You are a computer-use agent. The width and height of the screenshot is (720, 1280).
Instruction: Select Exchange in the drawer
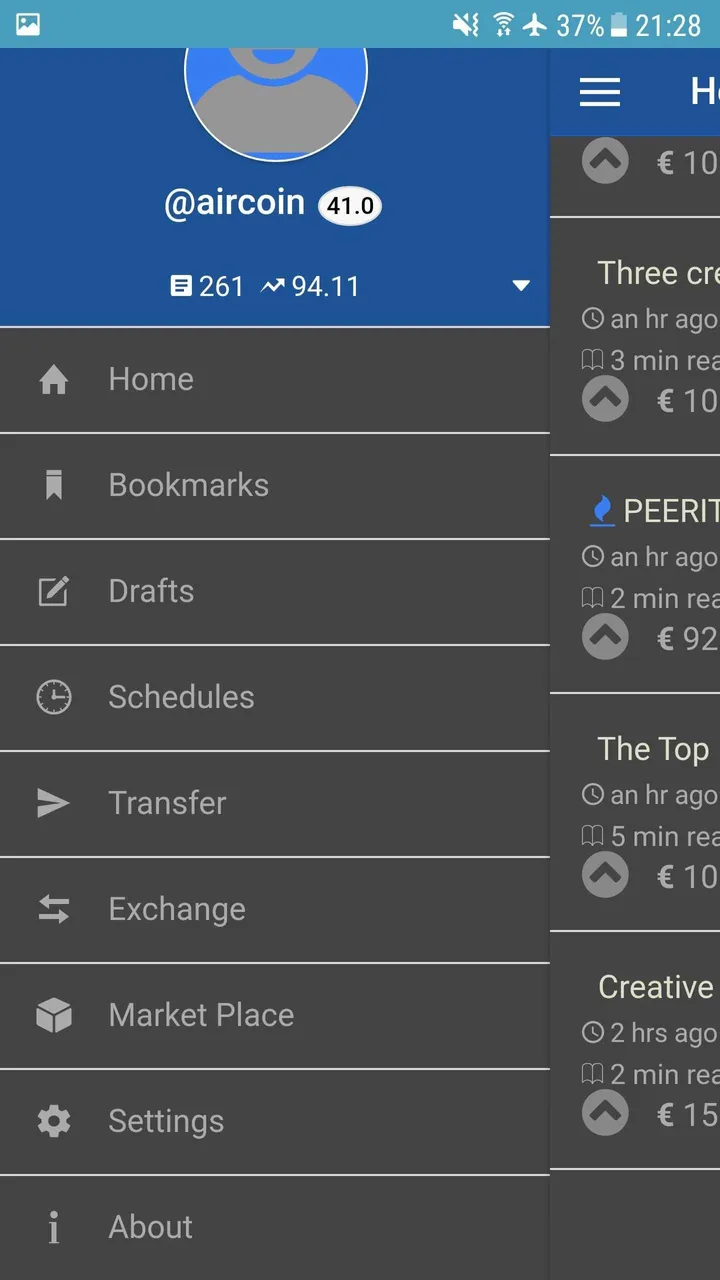tap(275, 910)
